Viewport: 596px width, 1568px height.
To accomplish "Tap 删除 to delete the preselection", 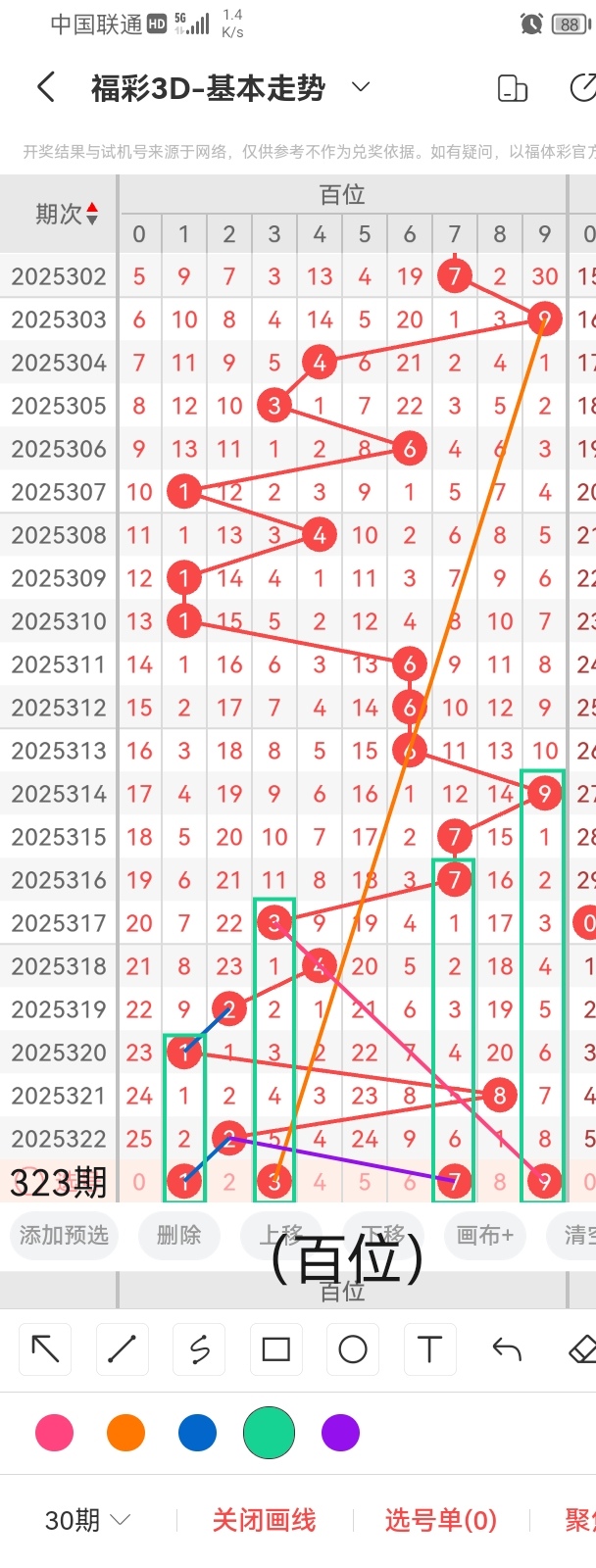I will tap(178, 1235).
